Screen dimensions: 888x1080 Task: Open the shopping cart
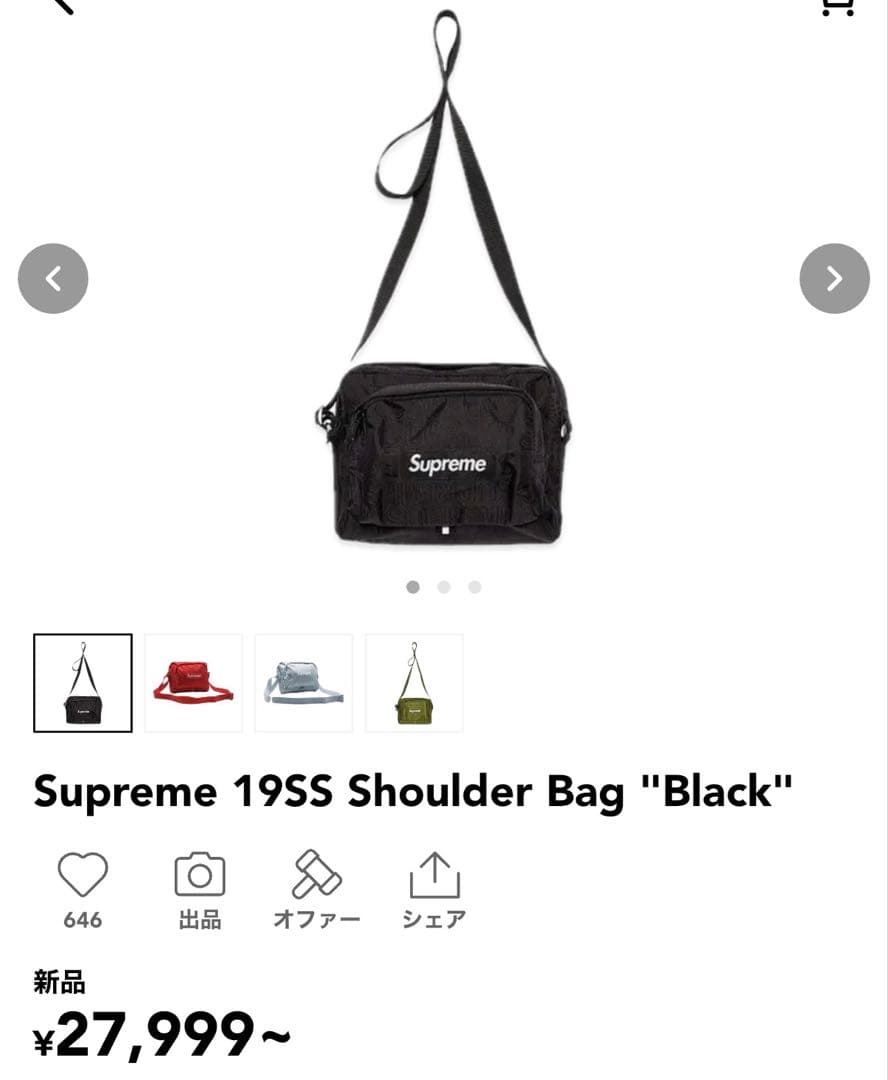[836, 6]
